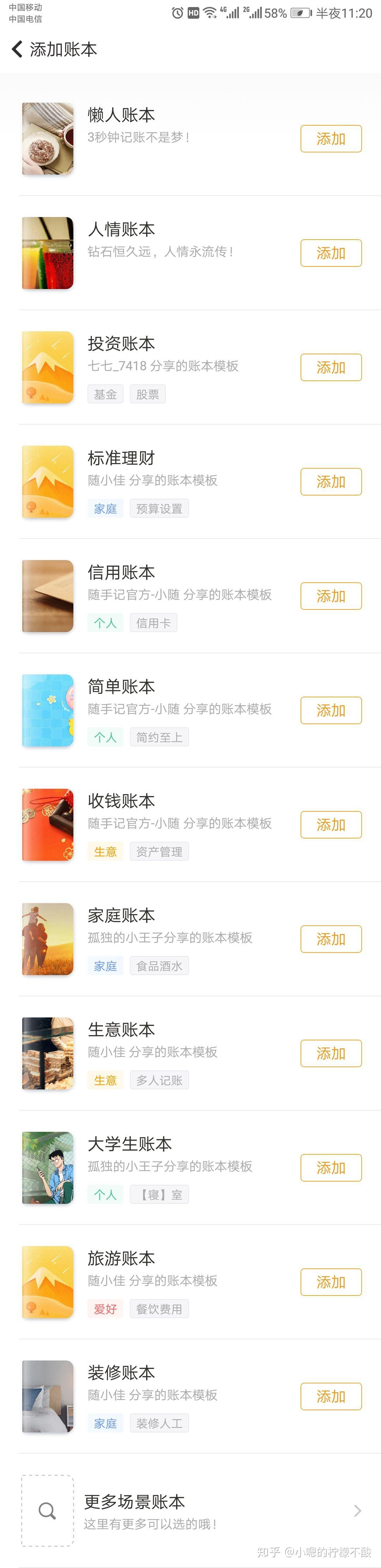This screenshot has width=381, height=1568.
Task: Add the 大学生账本 ledger
Action: click(x=331, y=1168)
